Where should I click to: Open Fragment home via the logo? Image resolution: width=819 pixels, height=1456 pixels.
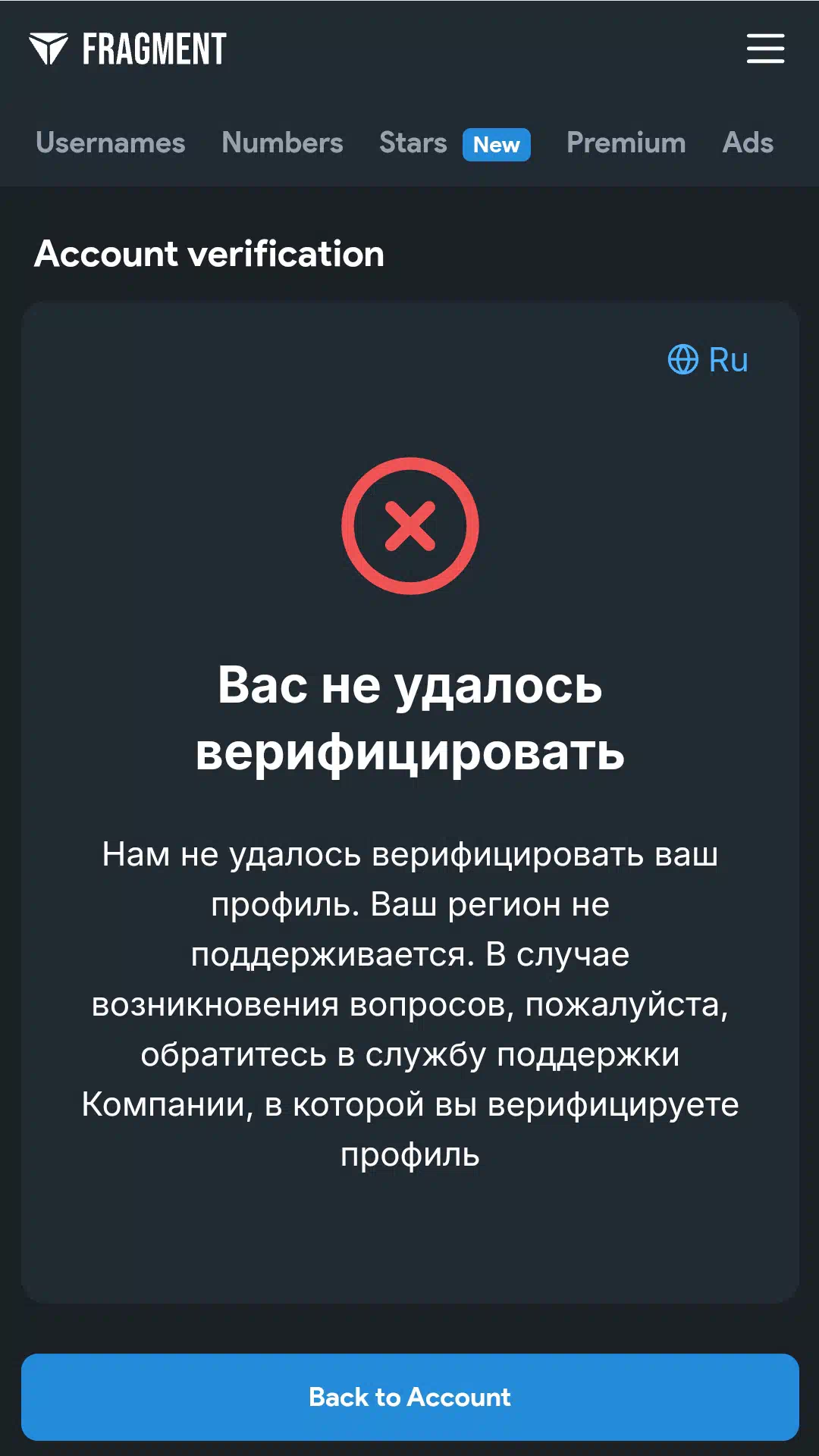pos(127,49)
